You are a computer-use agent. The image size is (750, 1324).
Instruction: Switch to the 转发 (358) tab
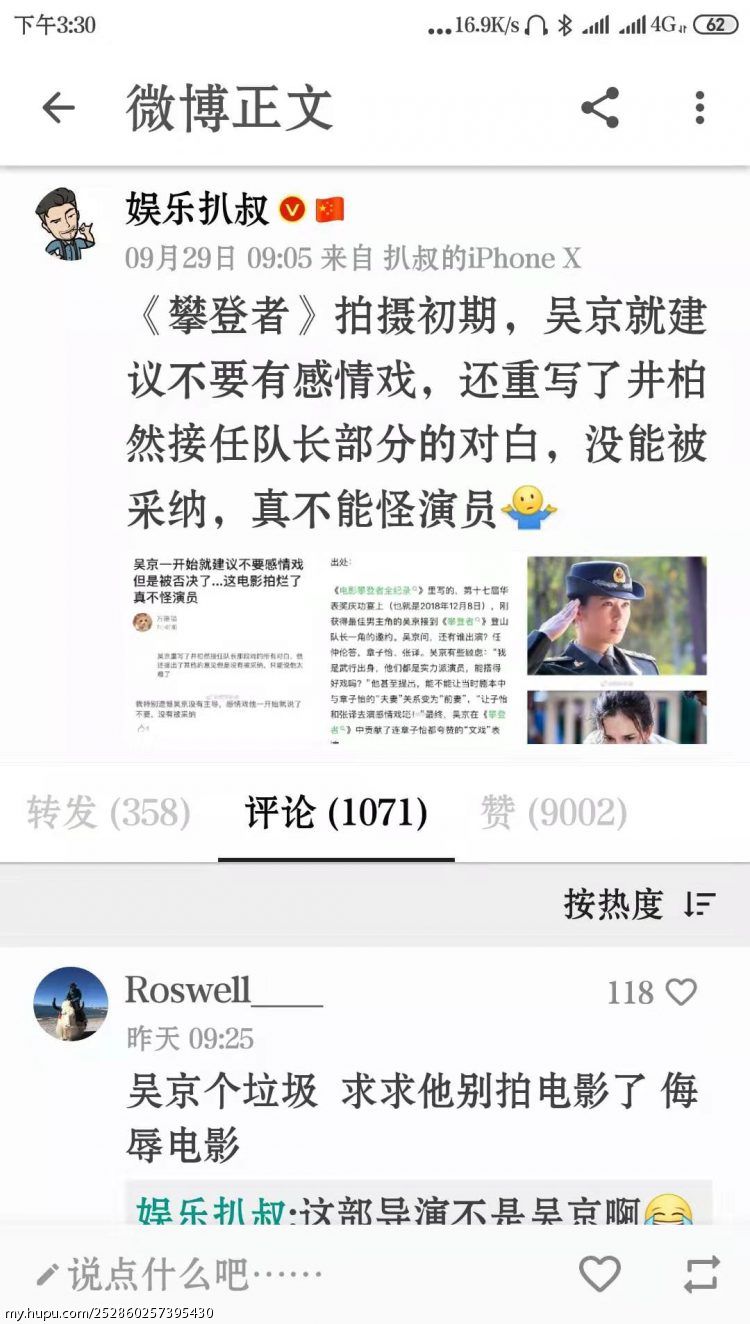pyautogui.click(x=108, y=813)
